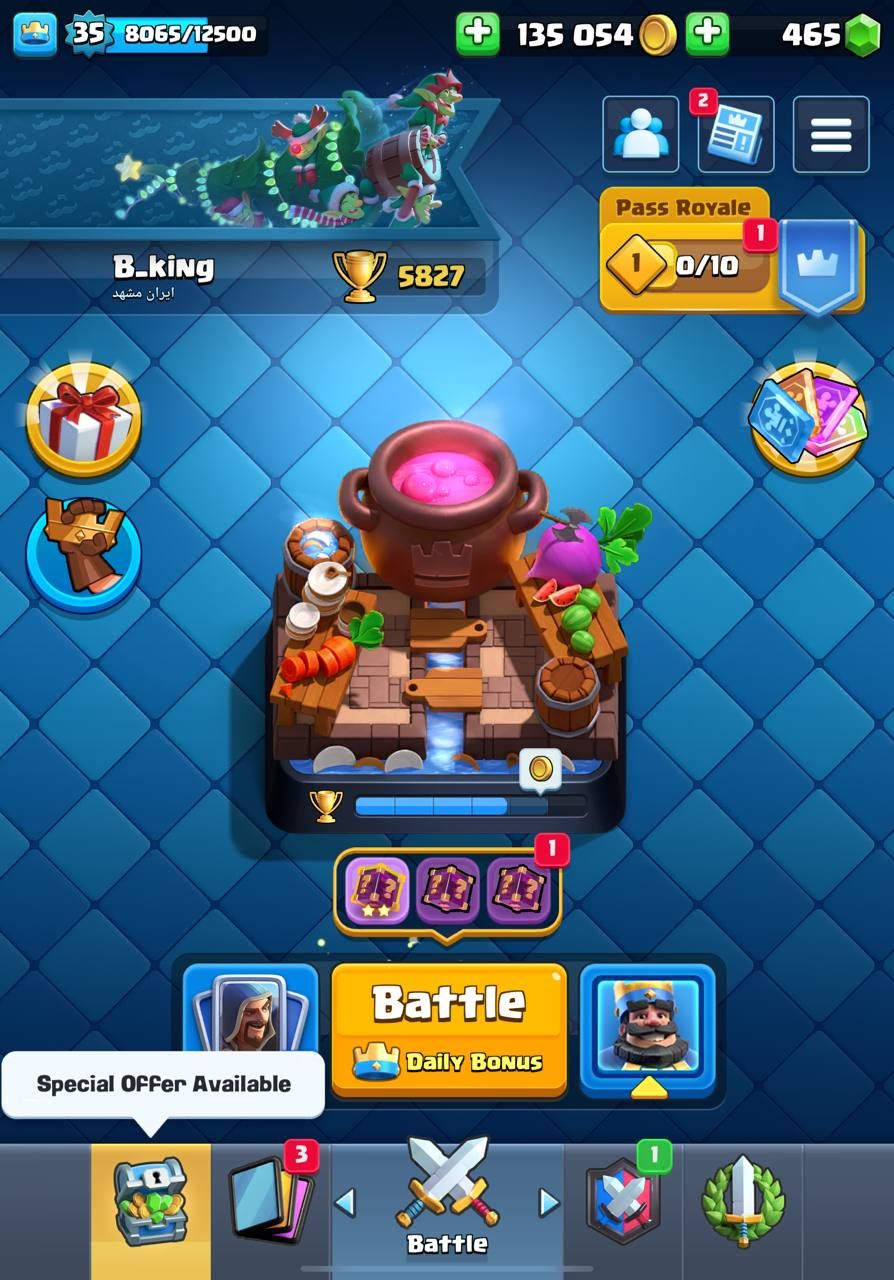Claim the red gift box reward
The image size is (894, 1280).
click(x=84, y=420)
